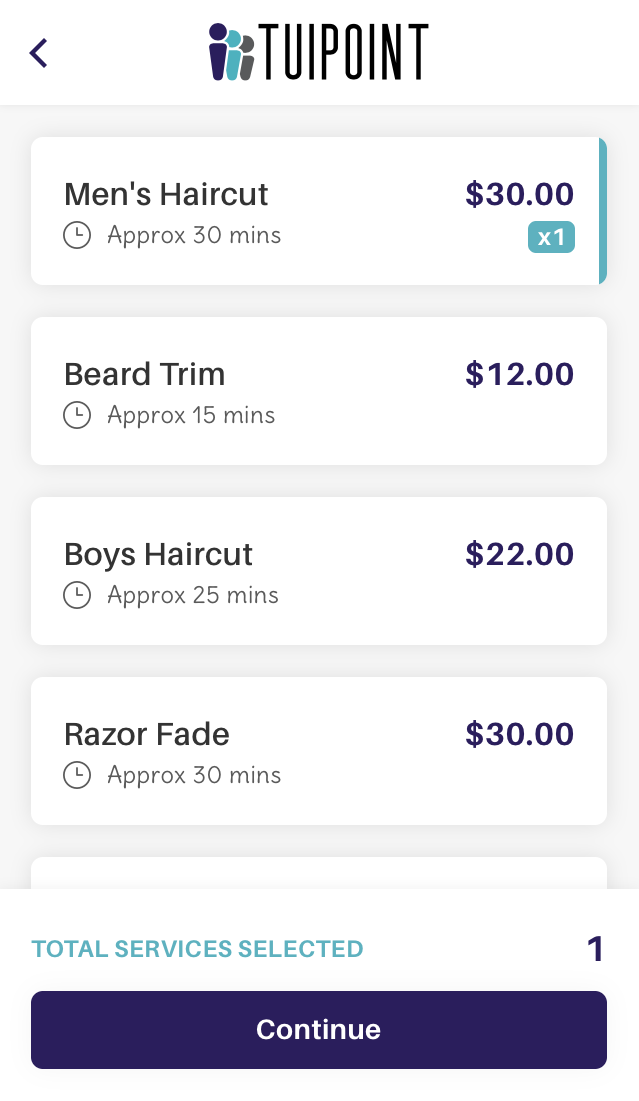Tap the selected Men's Haircut service card
Screen dimensions: 639x1101
coord(319,211)
